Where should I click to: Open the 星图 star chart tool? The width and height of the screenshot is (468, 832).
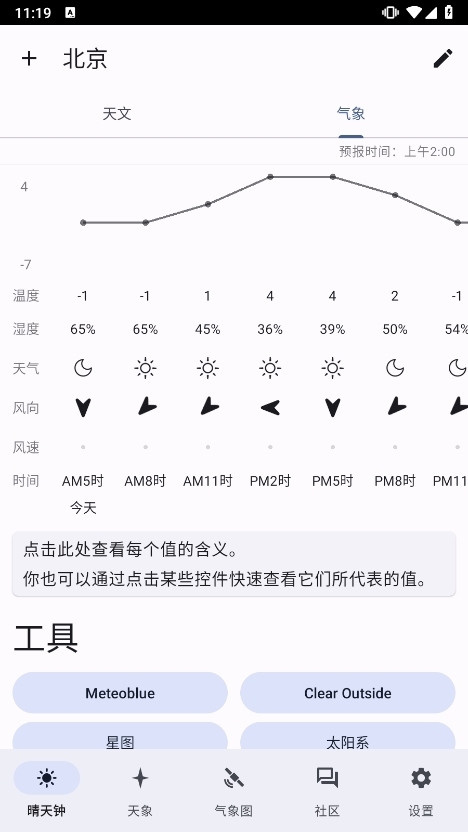pos(120,738)
